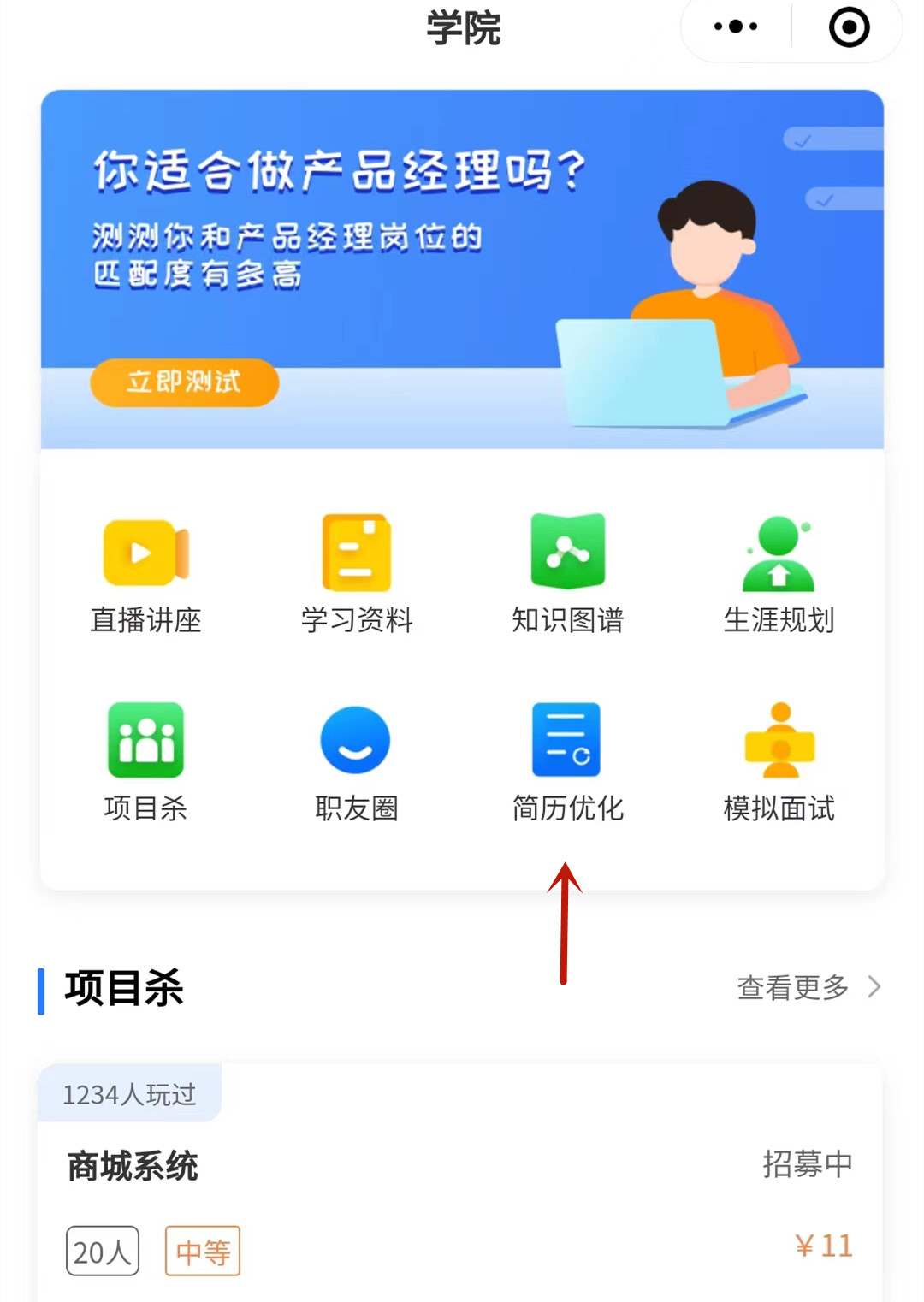
Task: Select the 中等 difficulty tag
Action: pos(203,1251)
